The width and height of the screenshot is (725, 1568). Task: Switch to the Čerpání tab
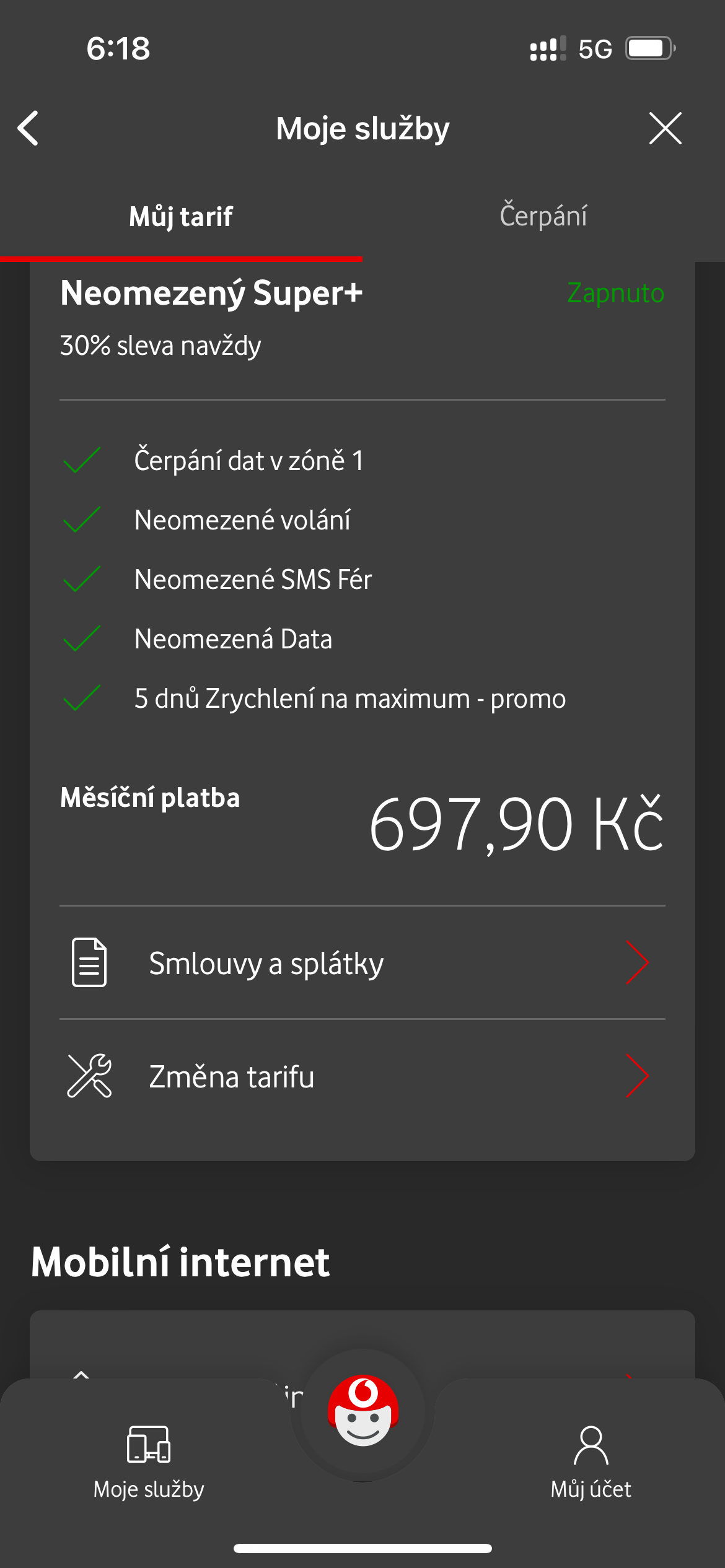[x=543, y=216]
